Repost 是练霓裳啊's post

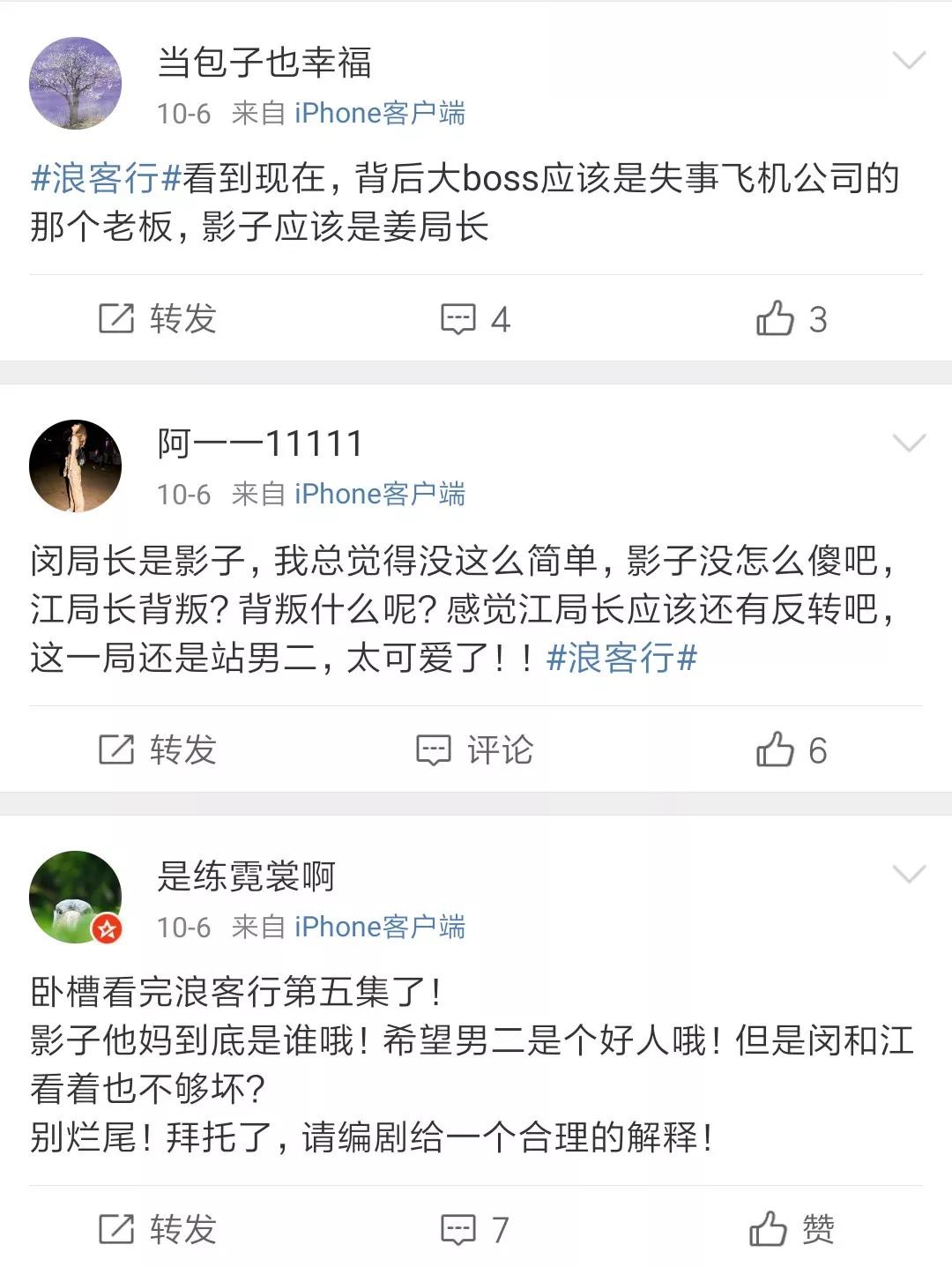click(x=158, y=1228)
